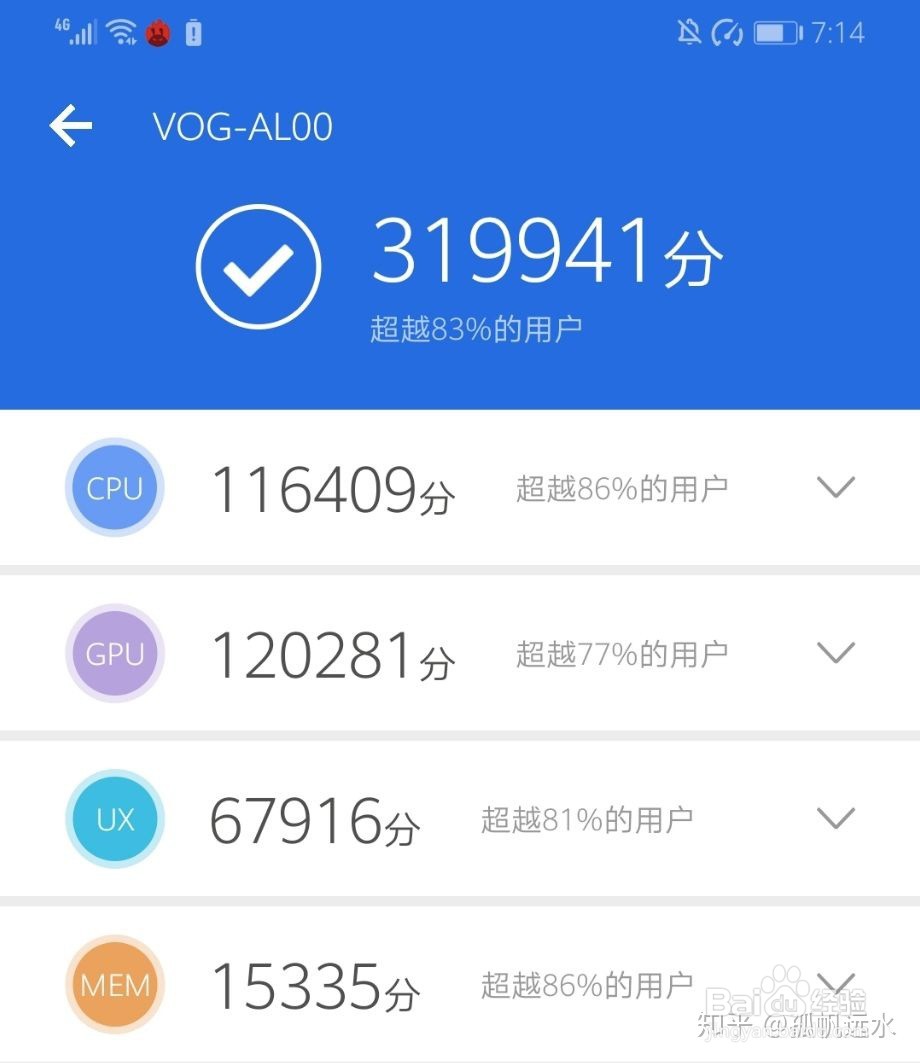
Task: Expand the CPU score details
Action: click(835, 488)
